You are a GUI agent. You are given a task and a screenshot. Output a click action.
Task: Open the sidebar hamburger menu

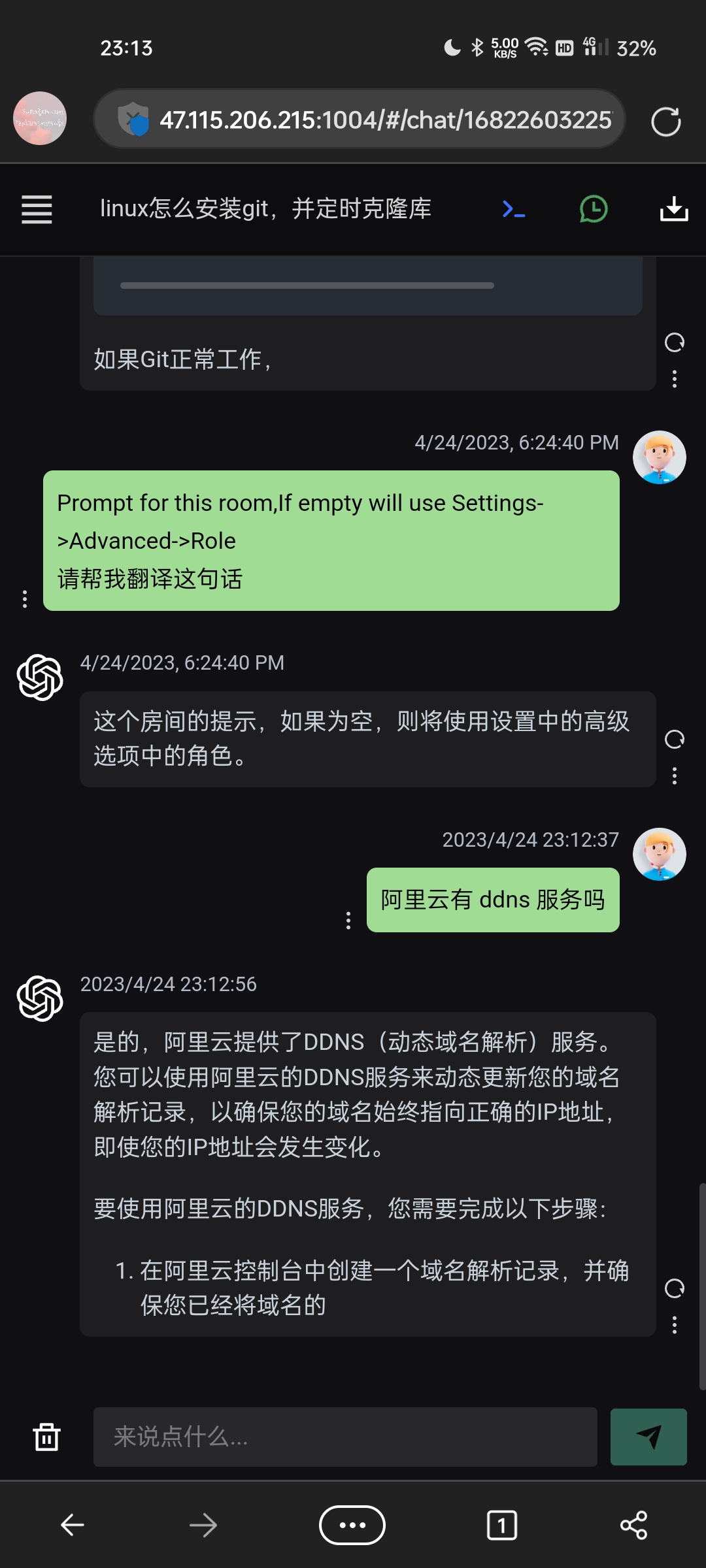click(x=37, y=209)
